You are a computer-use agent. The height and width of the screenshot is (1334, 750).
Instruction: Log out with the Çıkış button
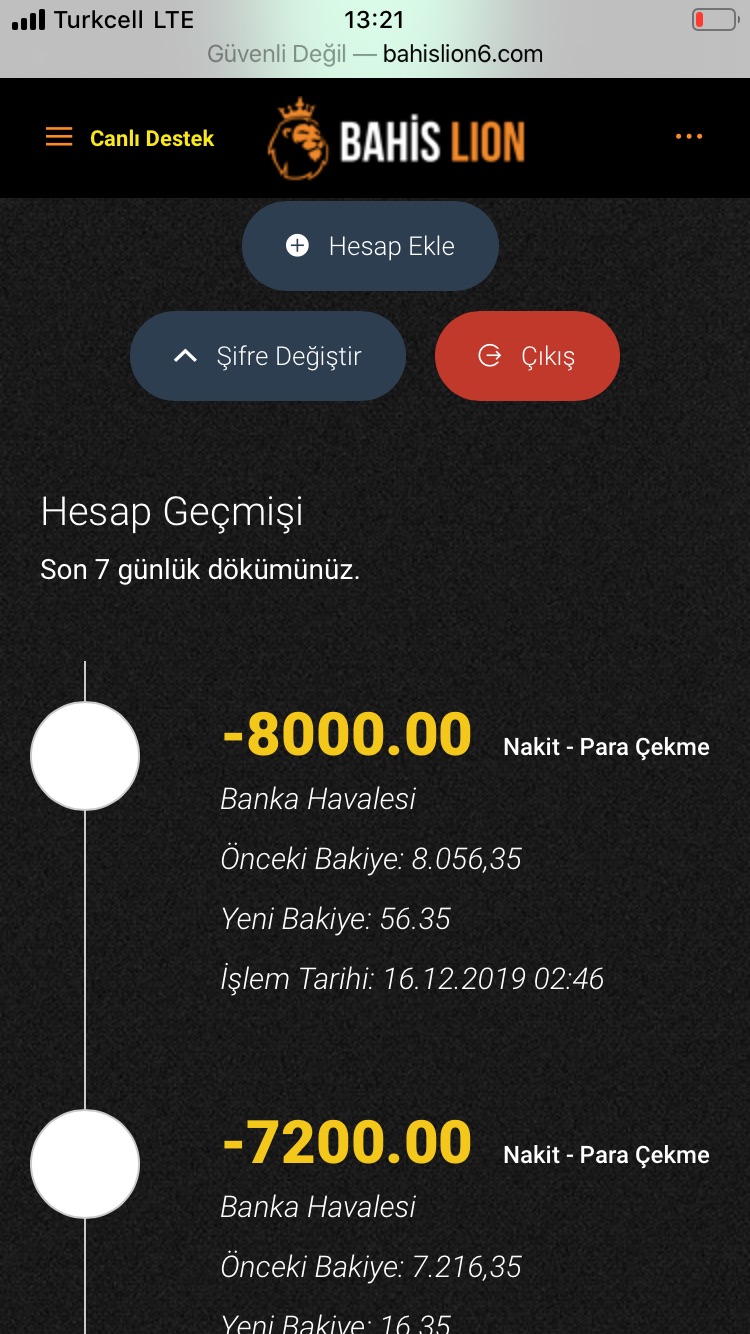(x=527, y=356)
